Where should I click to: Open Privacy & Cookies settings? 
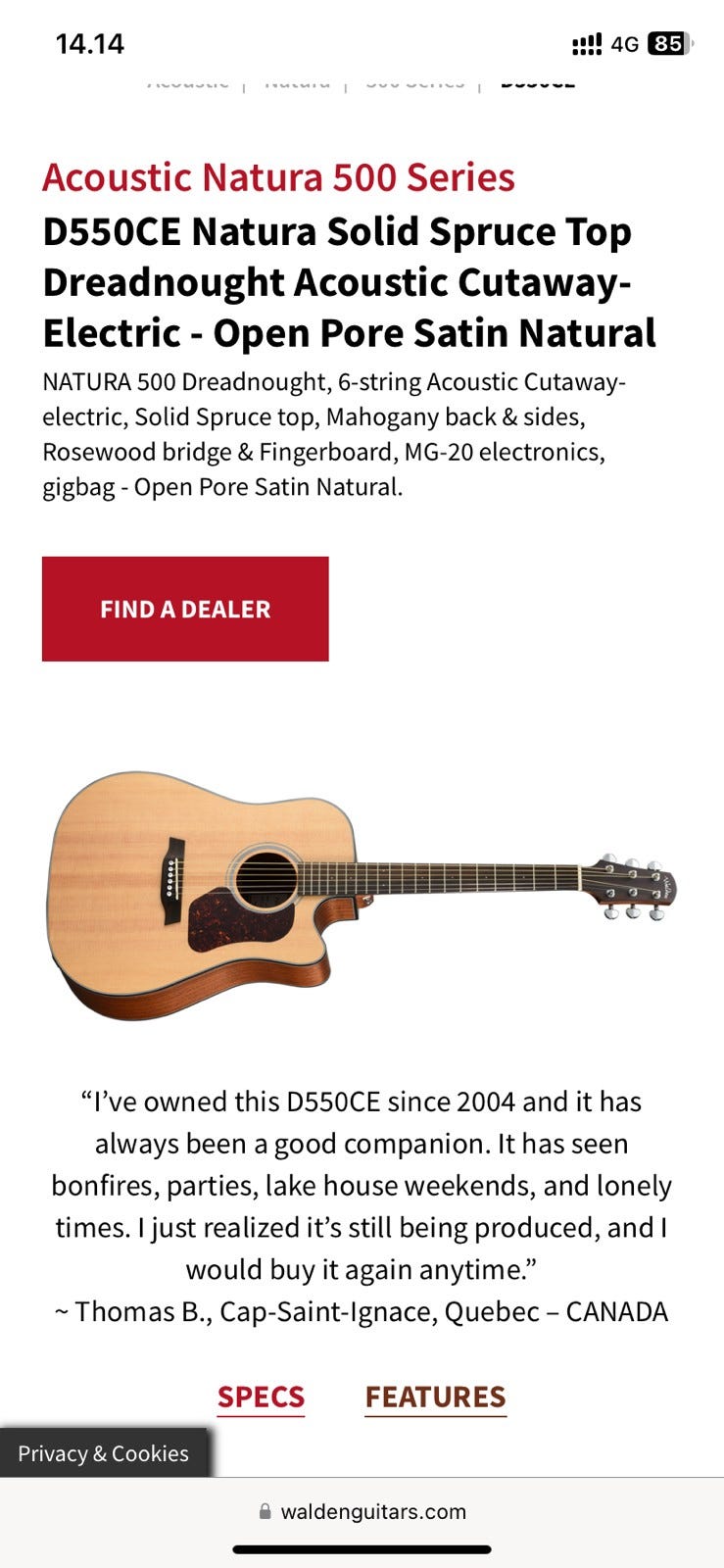pos(104,1452)
